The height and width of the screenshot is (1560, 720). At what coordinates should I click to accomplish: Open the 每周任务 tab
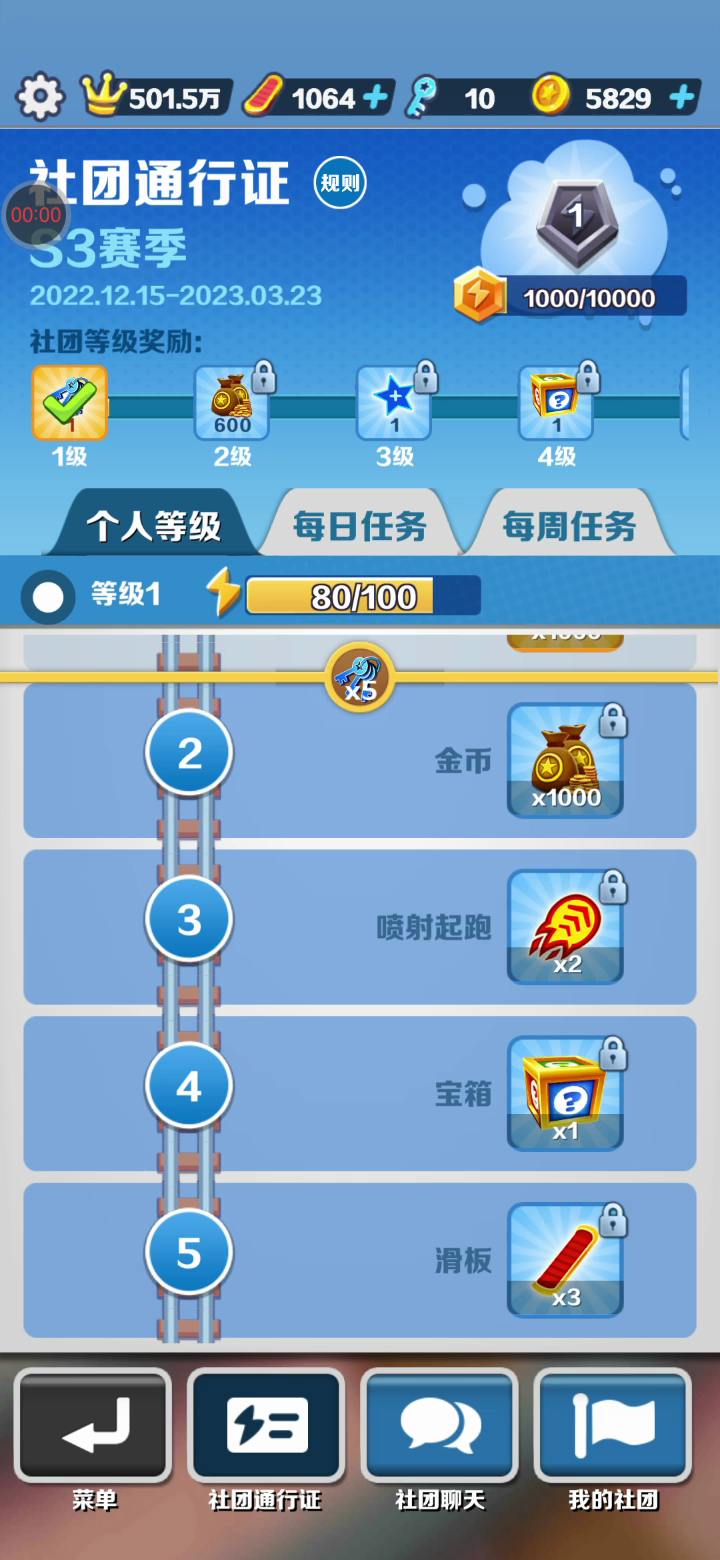[569, 526]
